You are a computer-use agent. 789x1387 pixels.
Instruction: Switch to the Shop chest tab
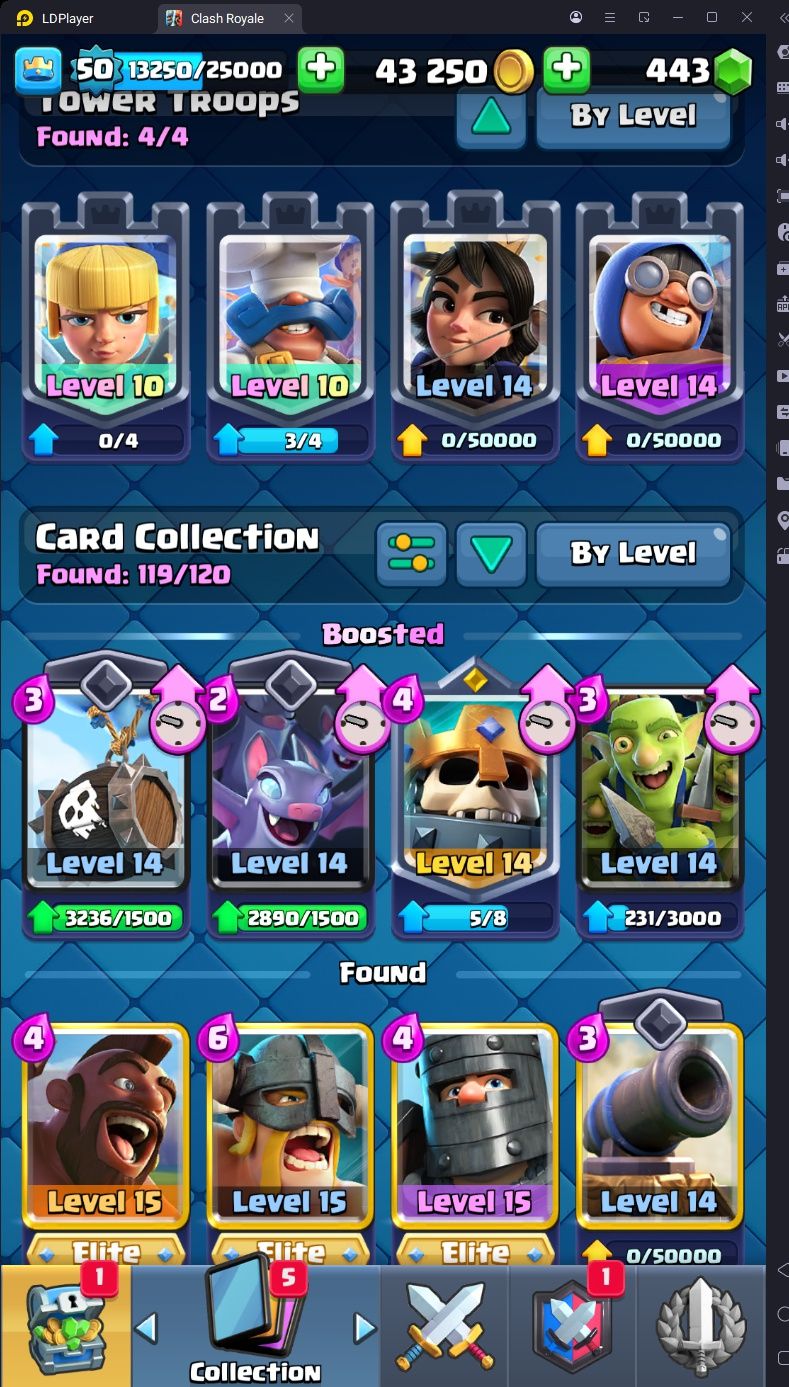tap(65, 1327)
